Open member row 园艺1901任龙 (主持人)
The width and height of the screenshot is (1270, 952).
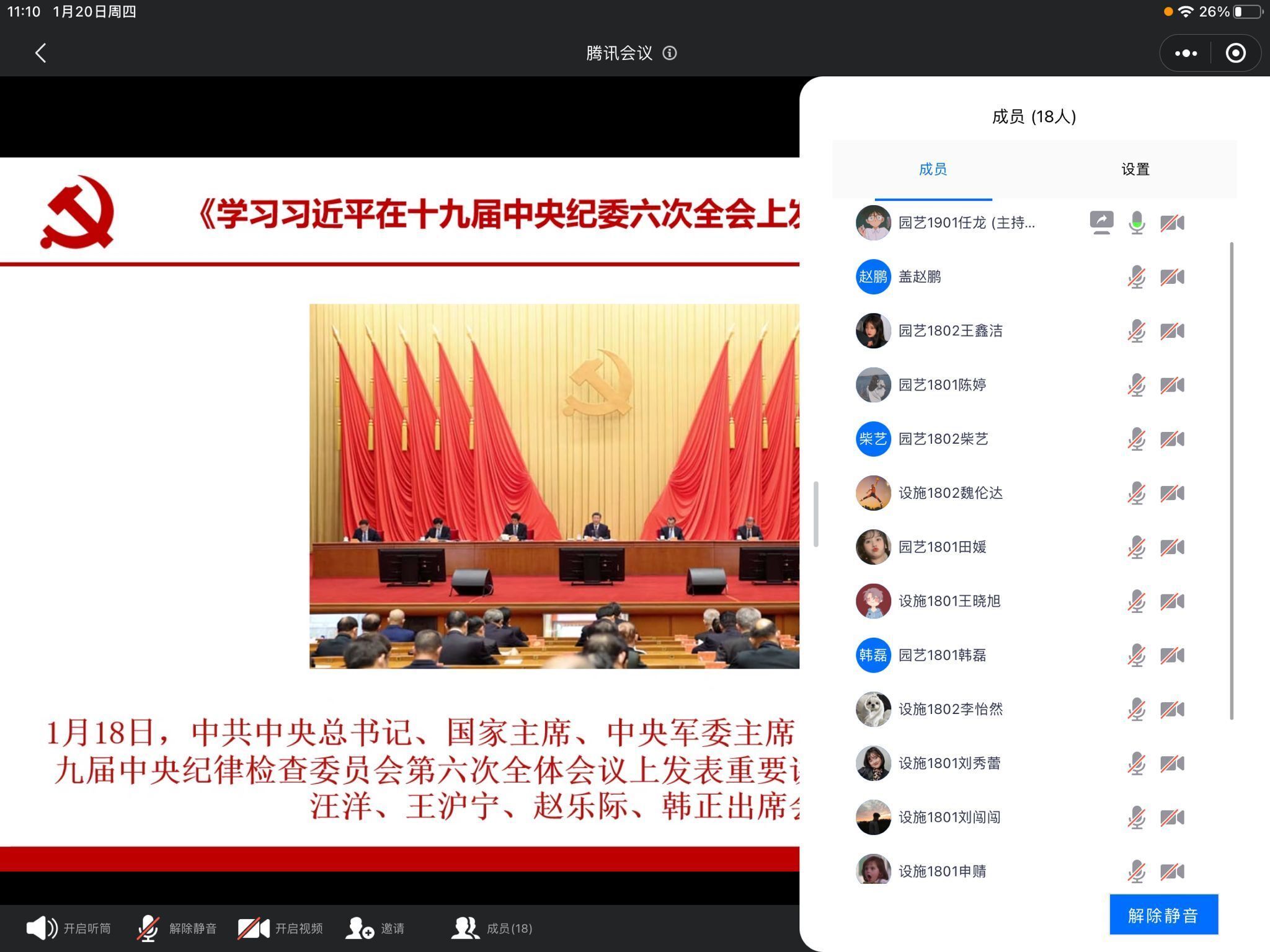click(x=966, y=223)
